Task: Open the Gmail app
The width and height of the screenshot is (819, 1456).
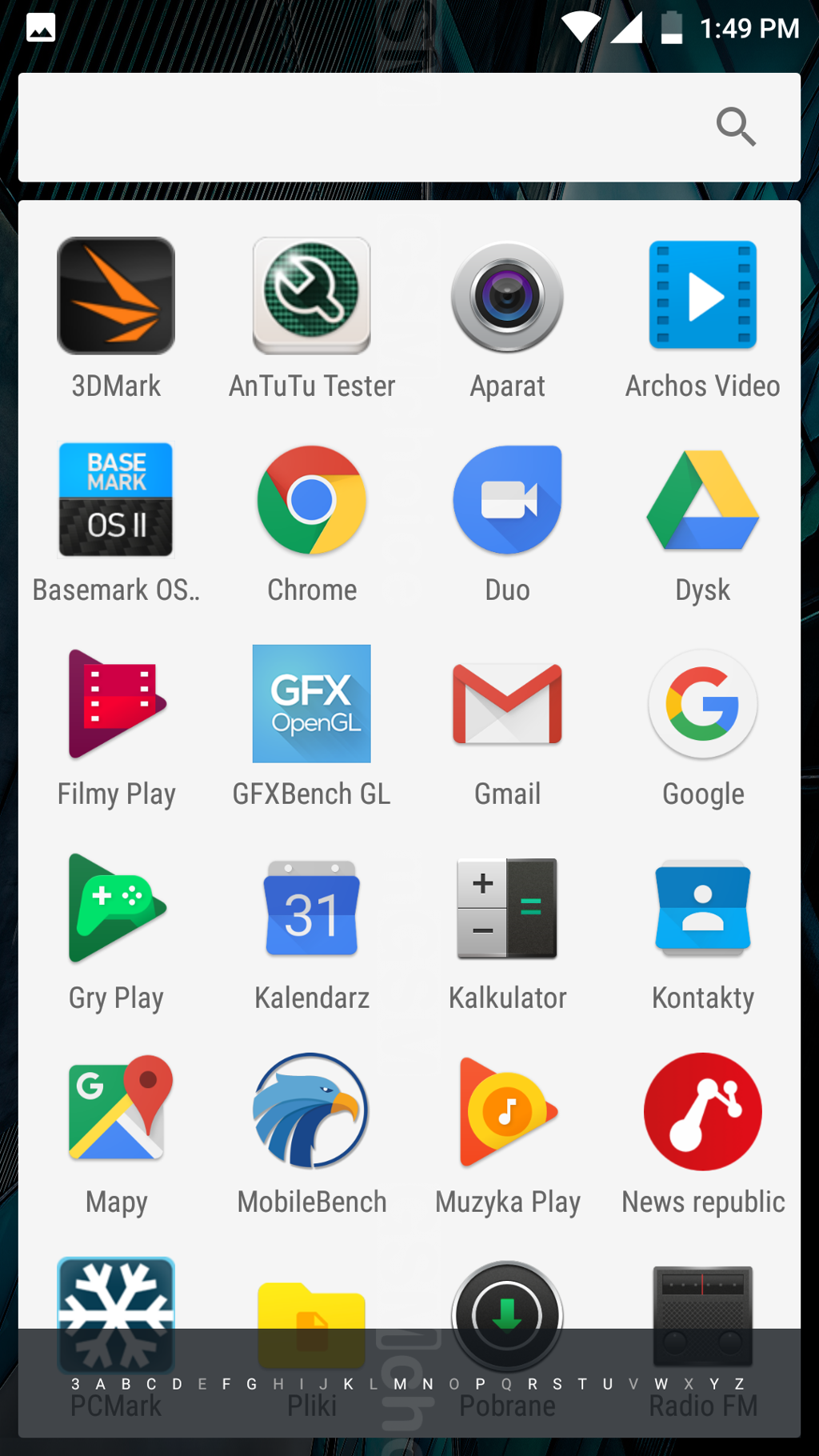Action: pos(507,704)
